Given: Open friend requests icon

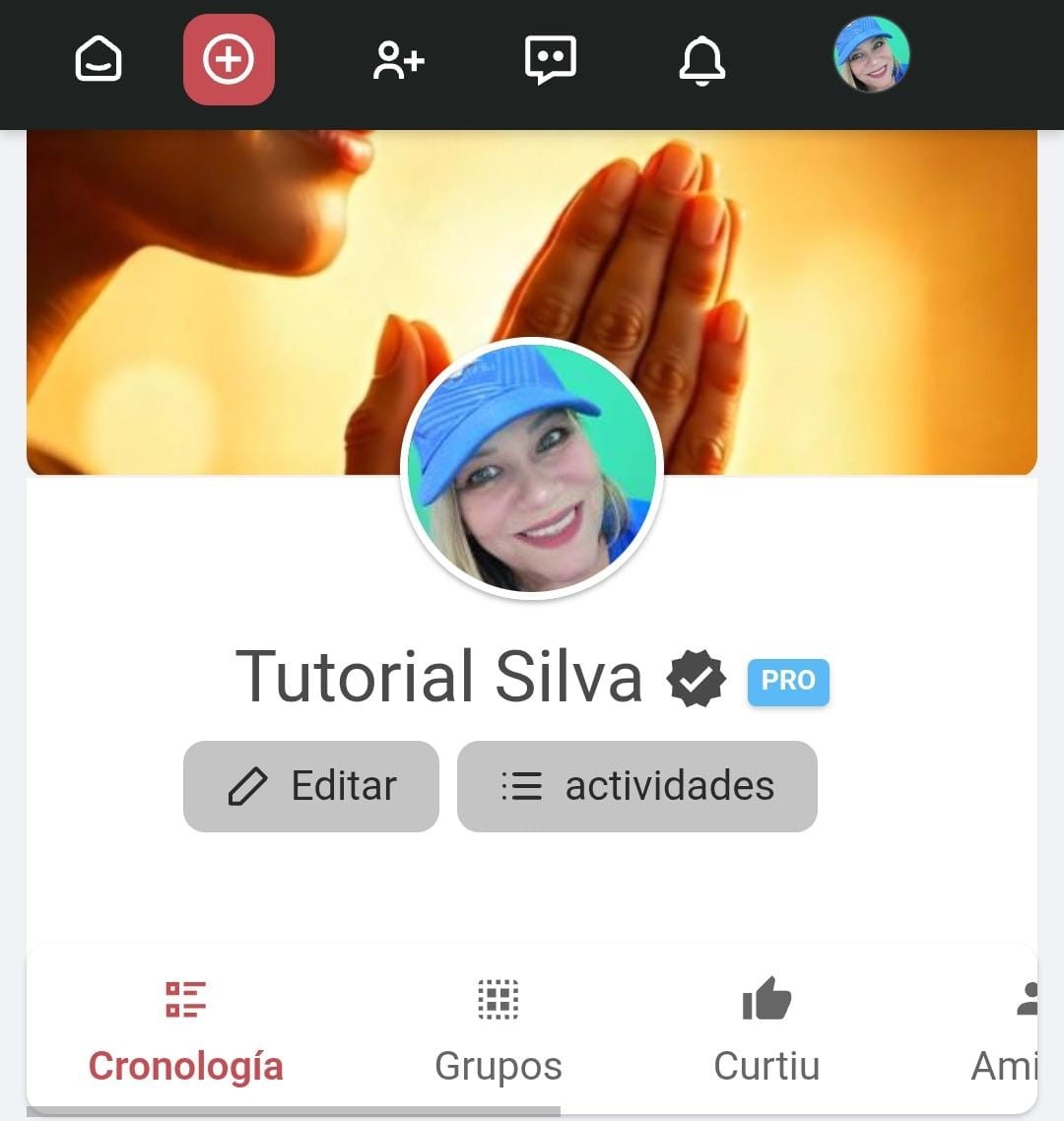Looking at the screenshot, I should coord(398,60).
